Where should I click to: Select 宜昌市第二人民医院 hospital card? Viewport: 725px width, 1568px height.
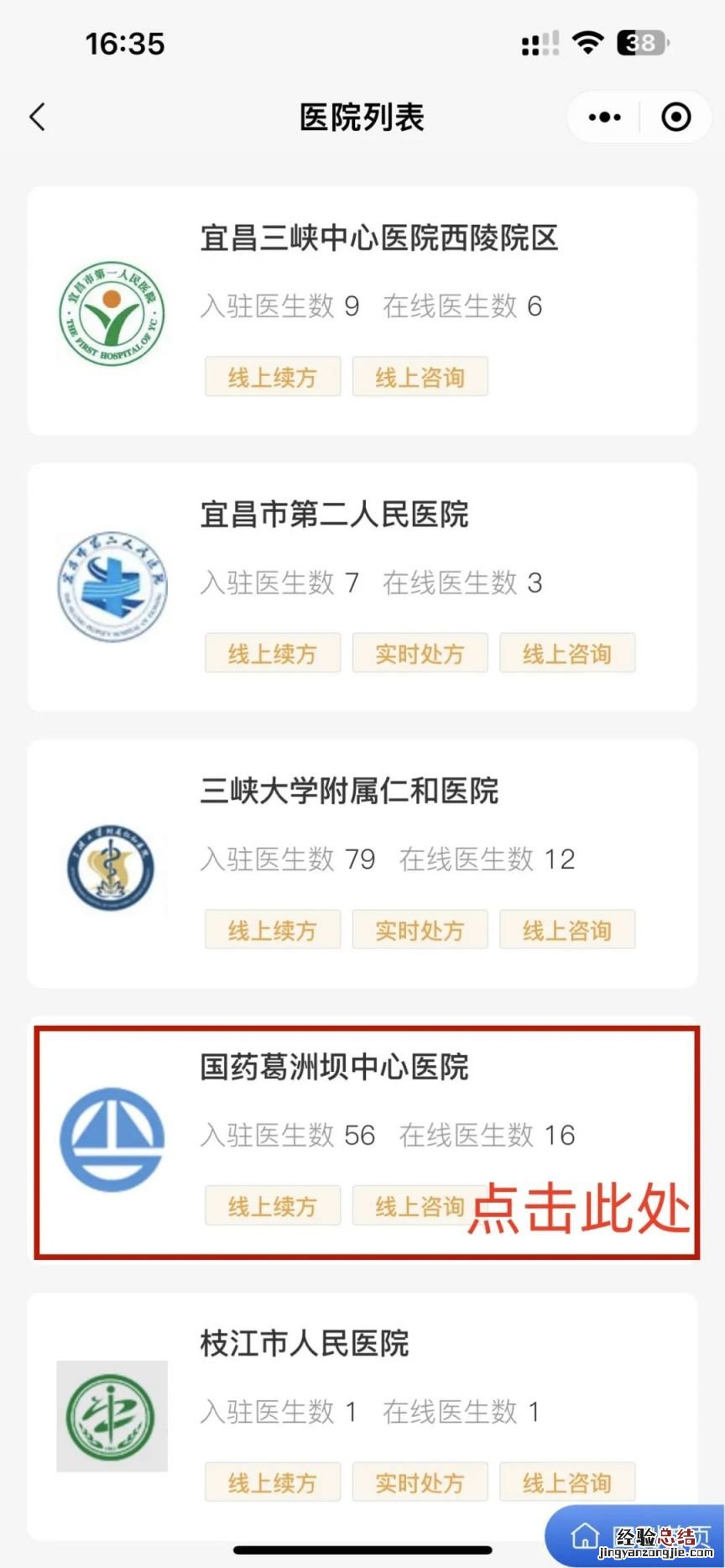coord(362,587)
